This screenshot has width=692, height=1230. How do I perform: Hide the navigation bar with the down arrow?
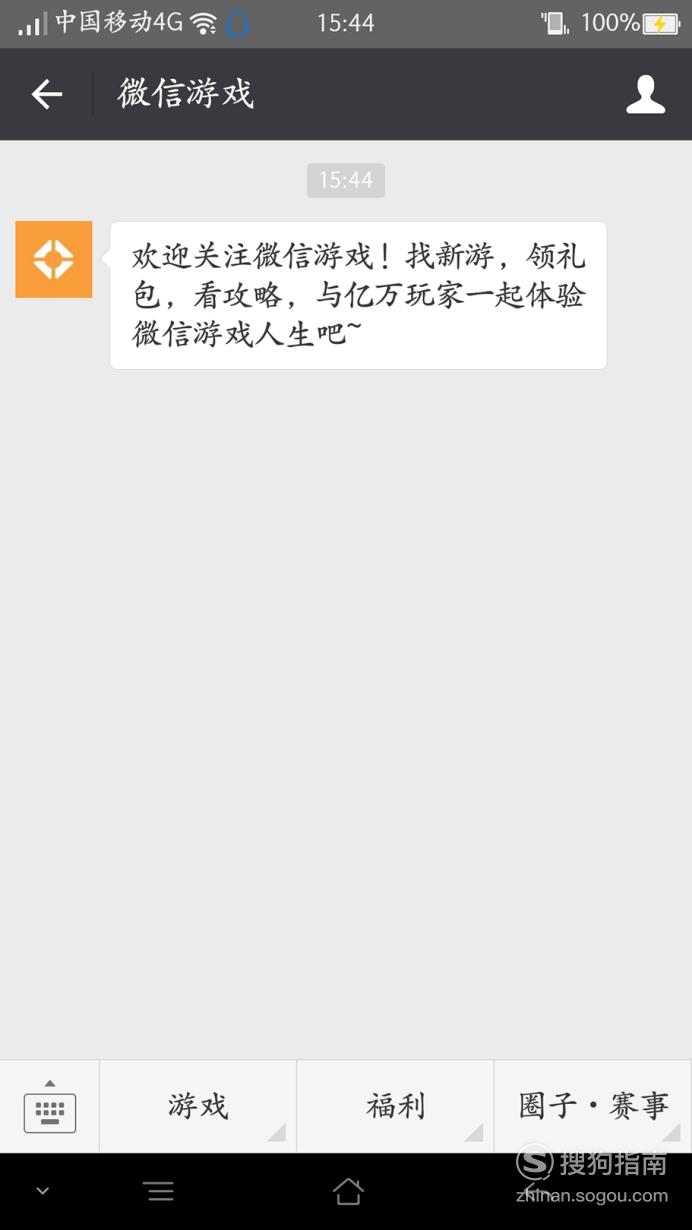point(43,1191)
